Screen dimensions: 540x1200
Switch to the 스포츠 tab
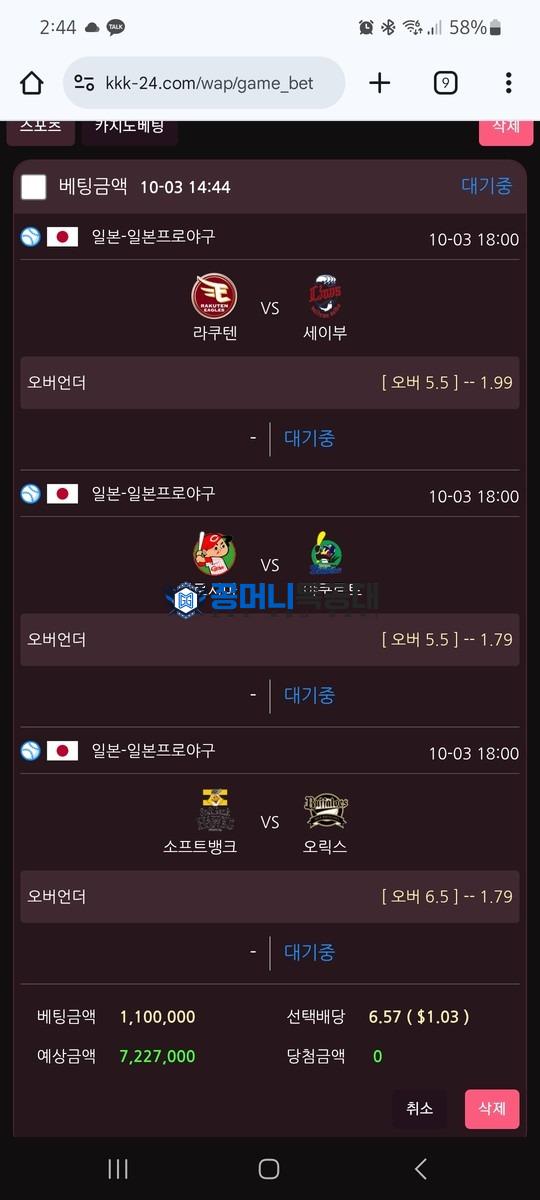(x=40, y=126)
